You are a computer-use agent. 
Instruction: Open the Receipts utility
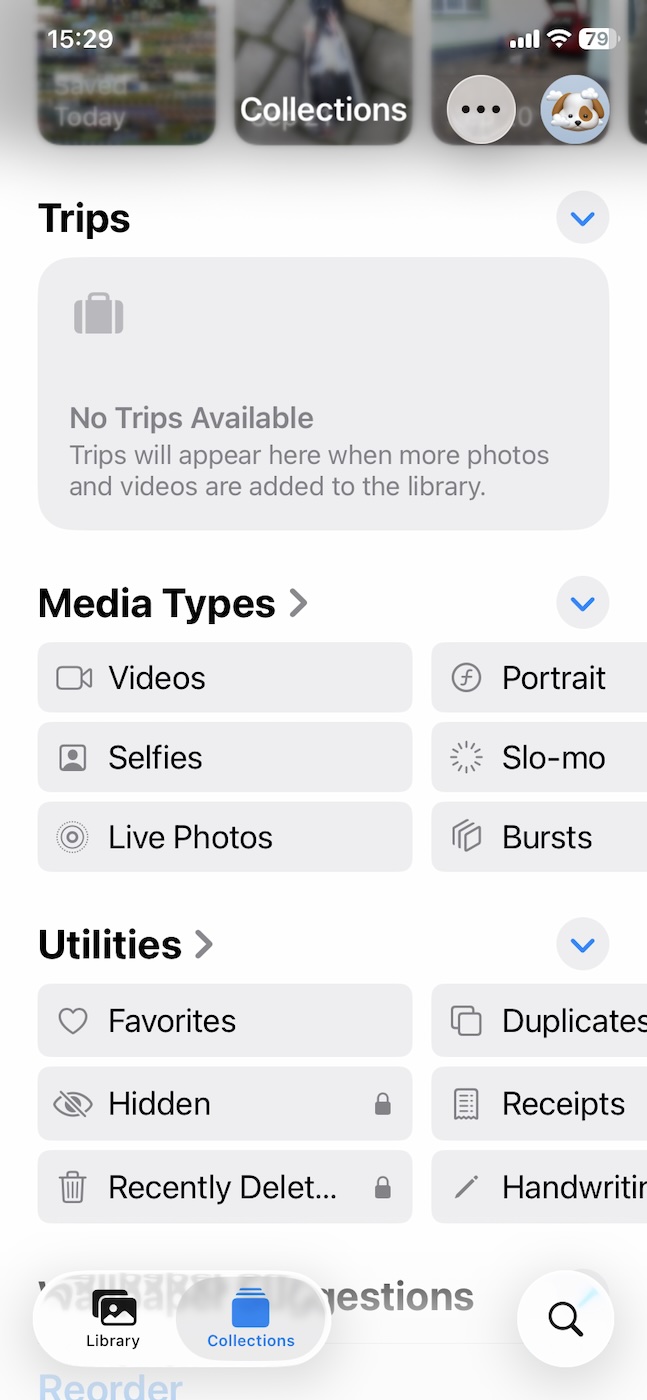(540, 1104)
